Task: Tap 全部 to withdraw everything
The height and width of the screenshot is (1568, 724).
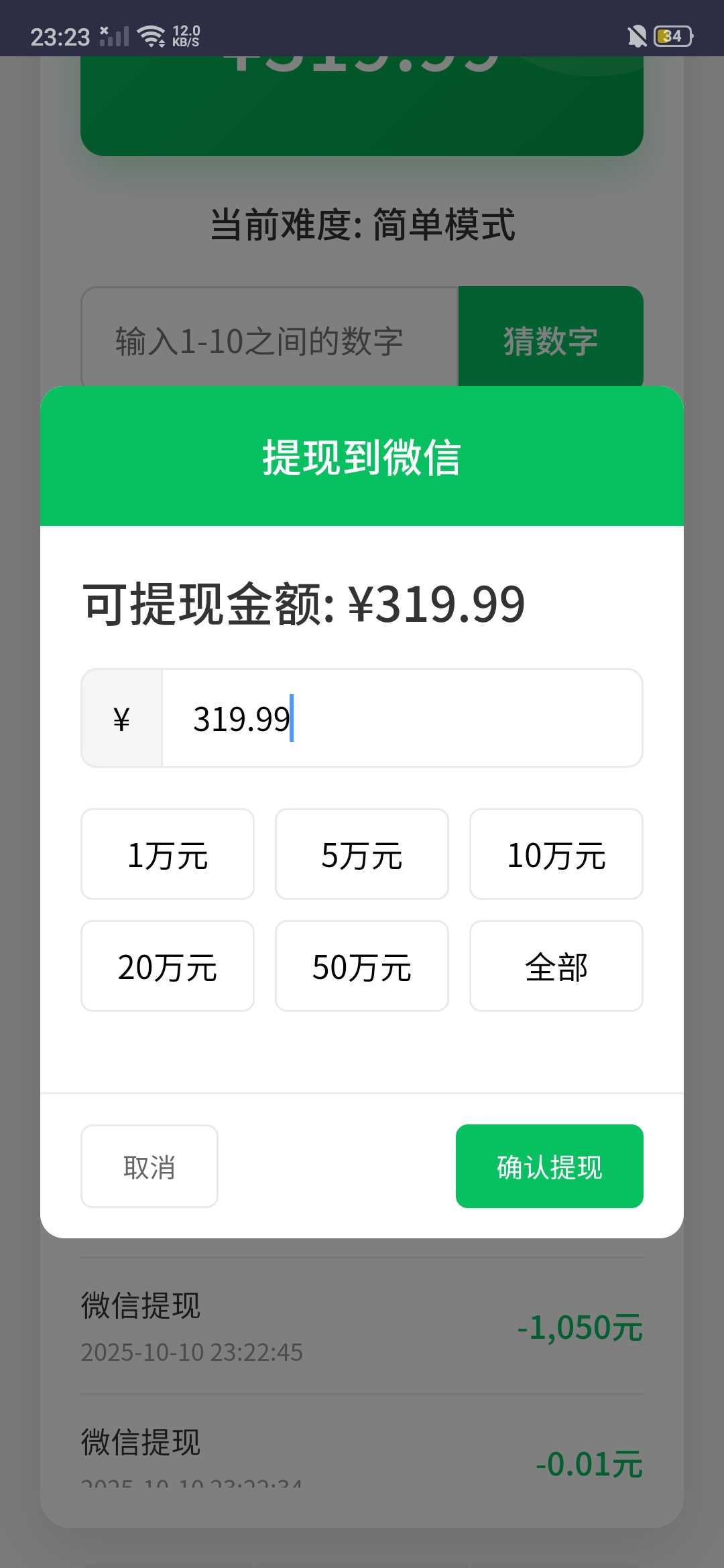Action: click(556, 966)
